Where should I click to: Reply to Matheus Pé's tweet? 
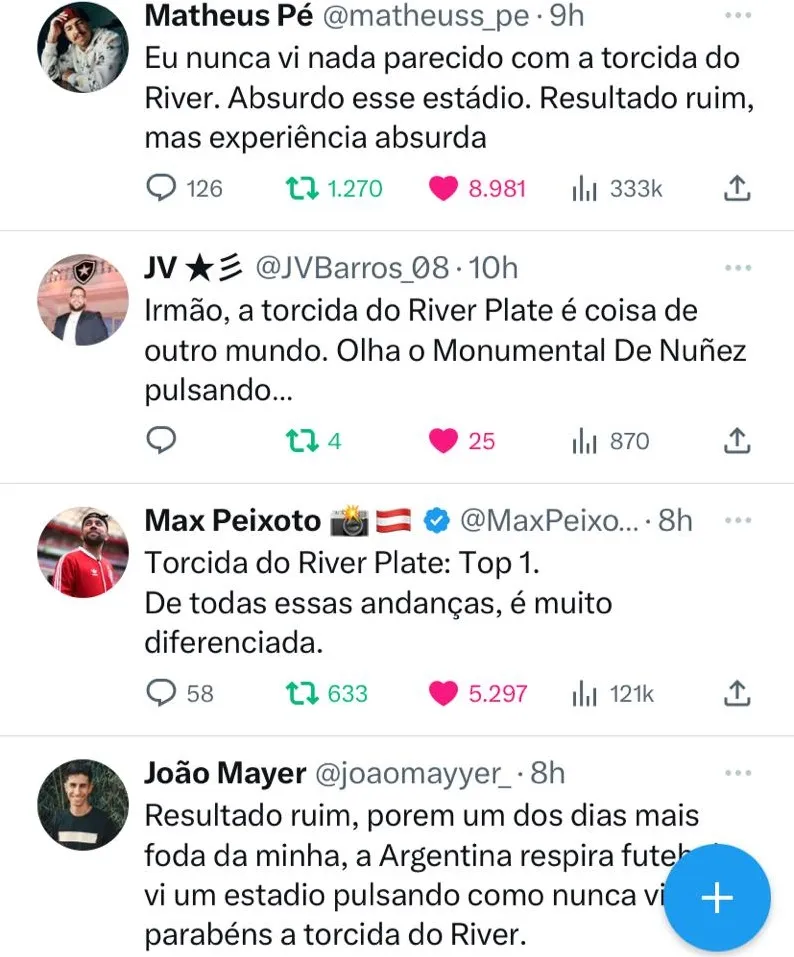pyautogui.click(x=162, y=188)
